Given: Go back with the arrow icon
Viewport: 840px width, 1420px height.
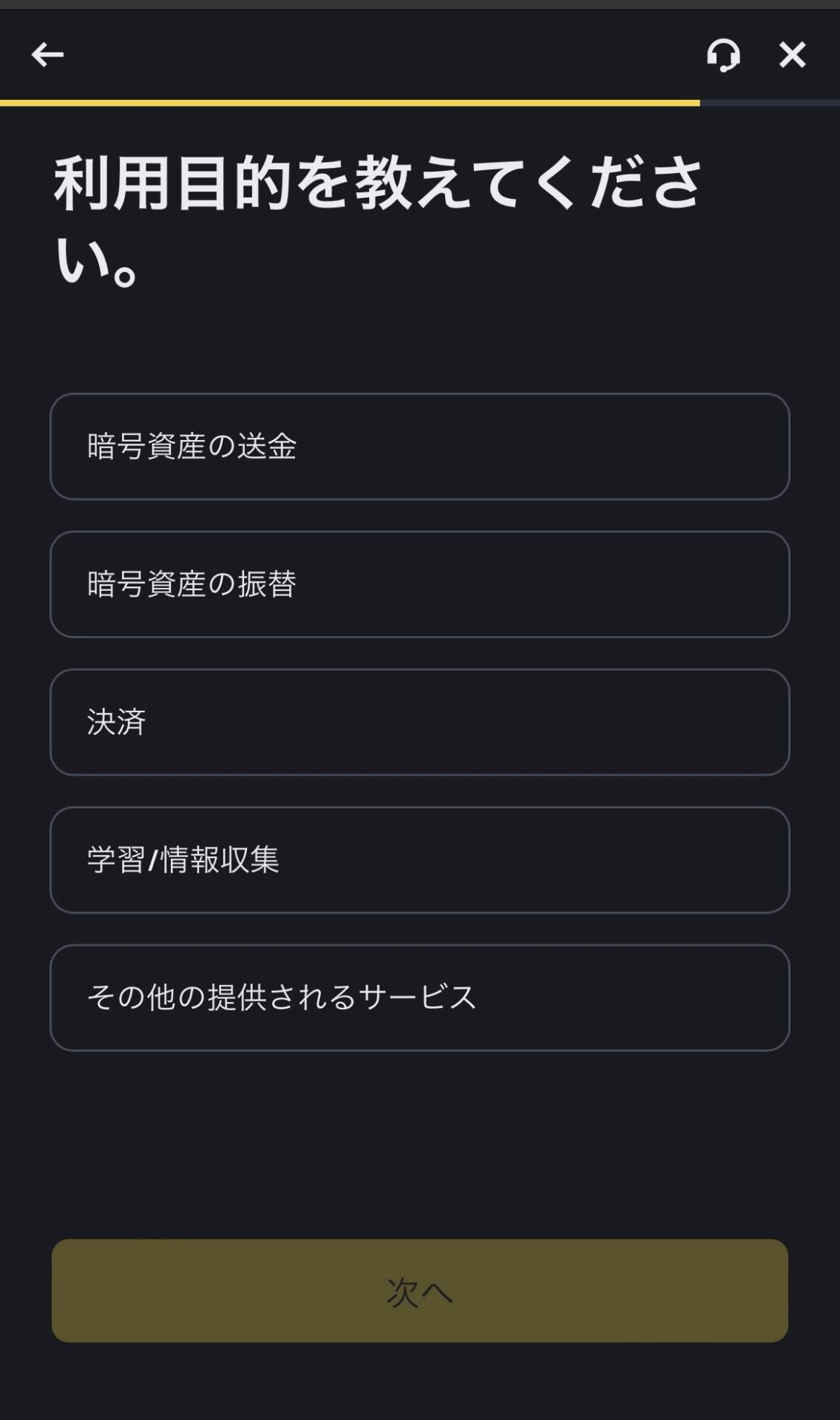Looking at the screenshot, I should click(x=47, y=55).
